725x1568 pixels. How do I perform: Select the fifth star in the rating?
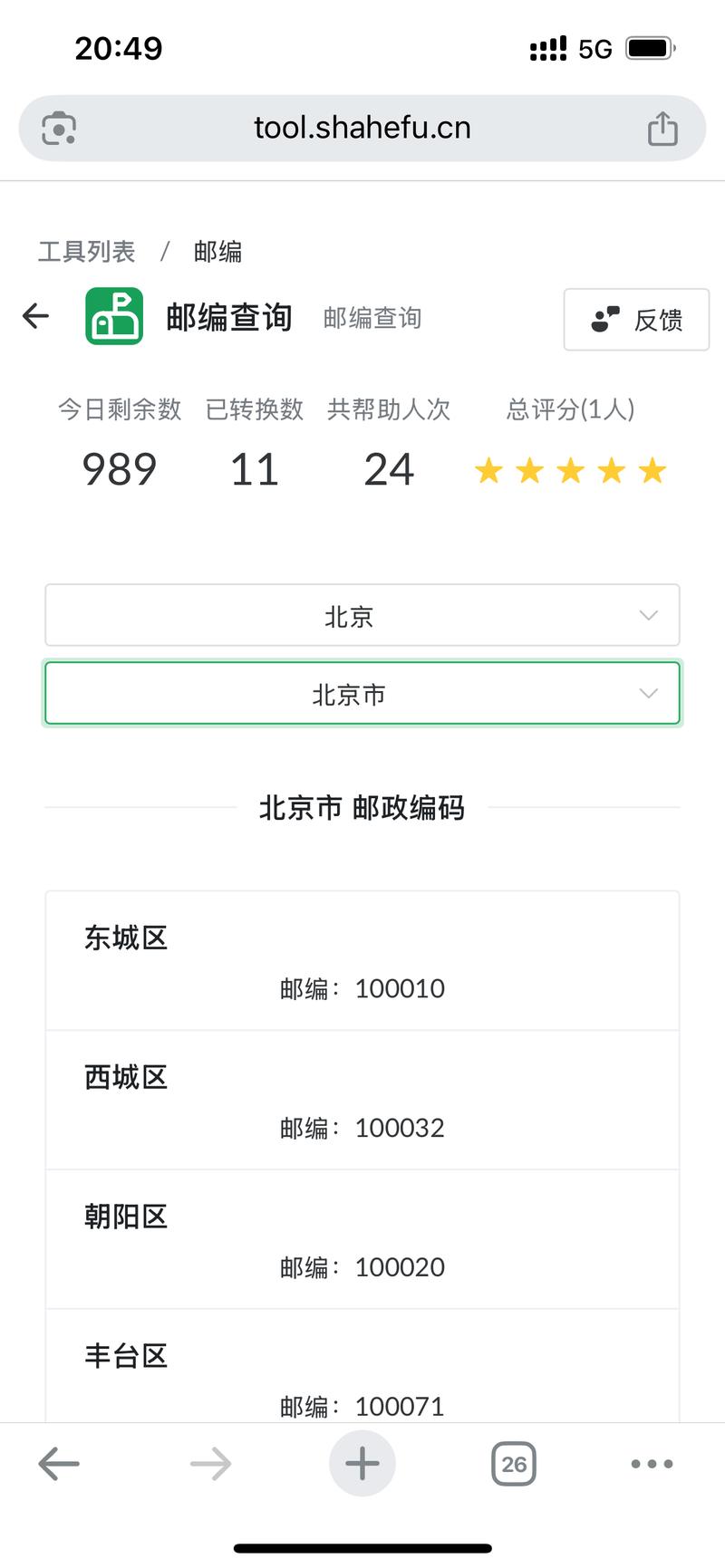(653, 470)
